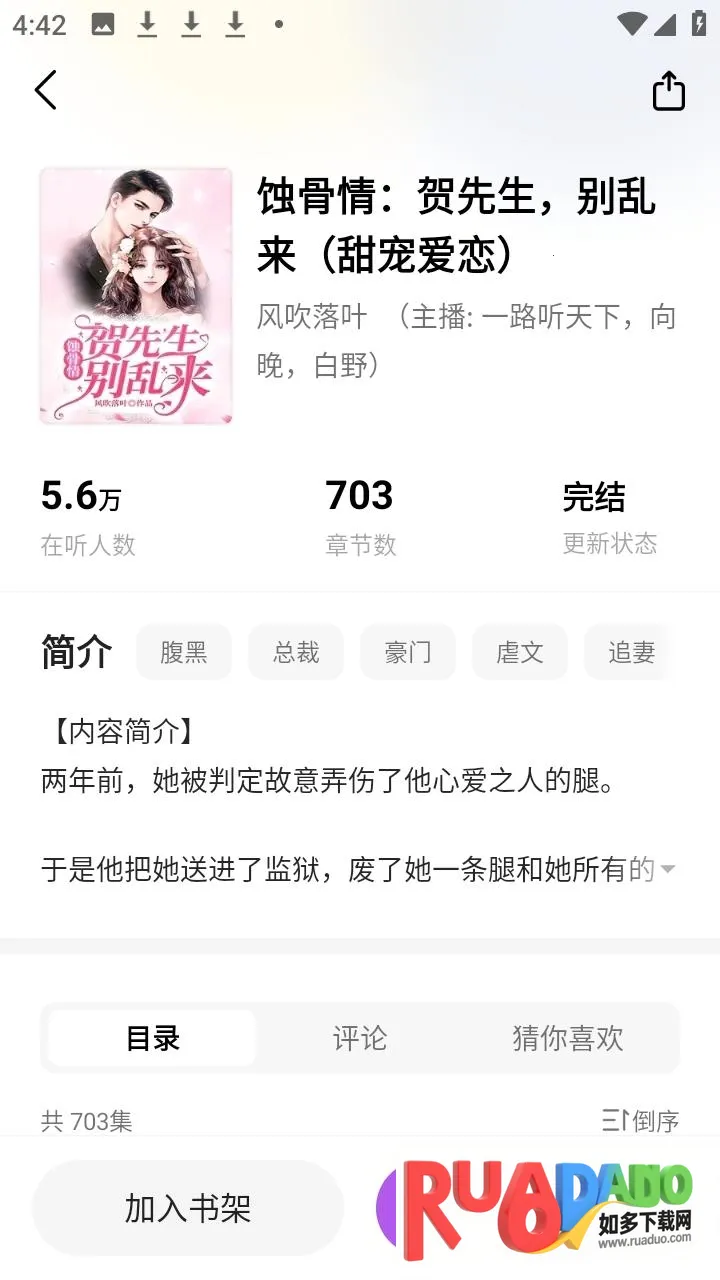
Task: Tap the sort icon to reverse episode order
Action: [x=614, y=1121]
